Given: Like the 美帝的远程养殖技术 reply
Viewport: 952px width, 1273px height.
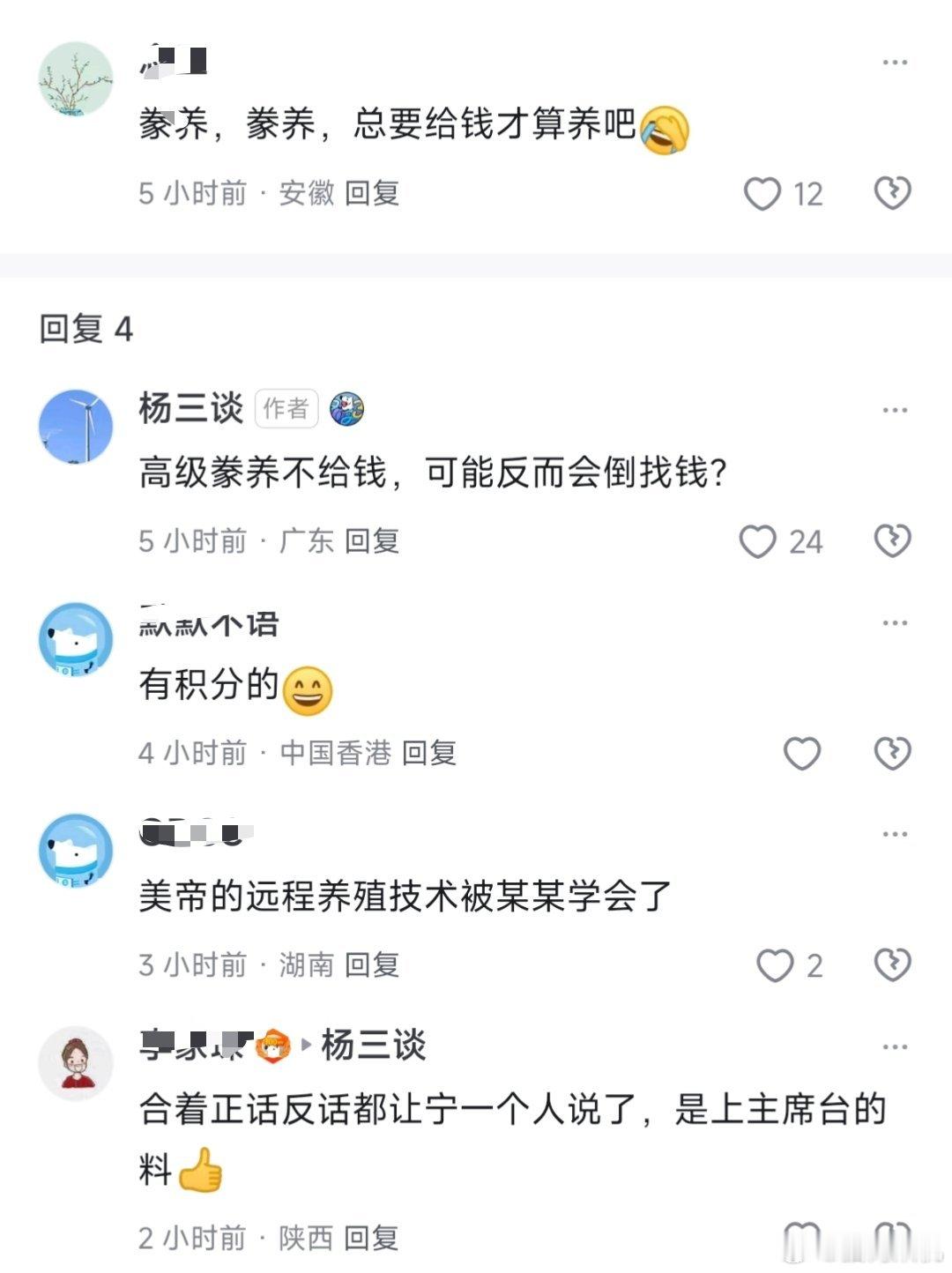Looking at the screenshot, I should click(776, 965).
